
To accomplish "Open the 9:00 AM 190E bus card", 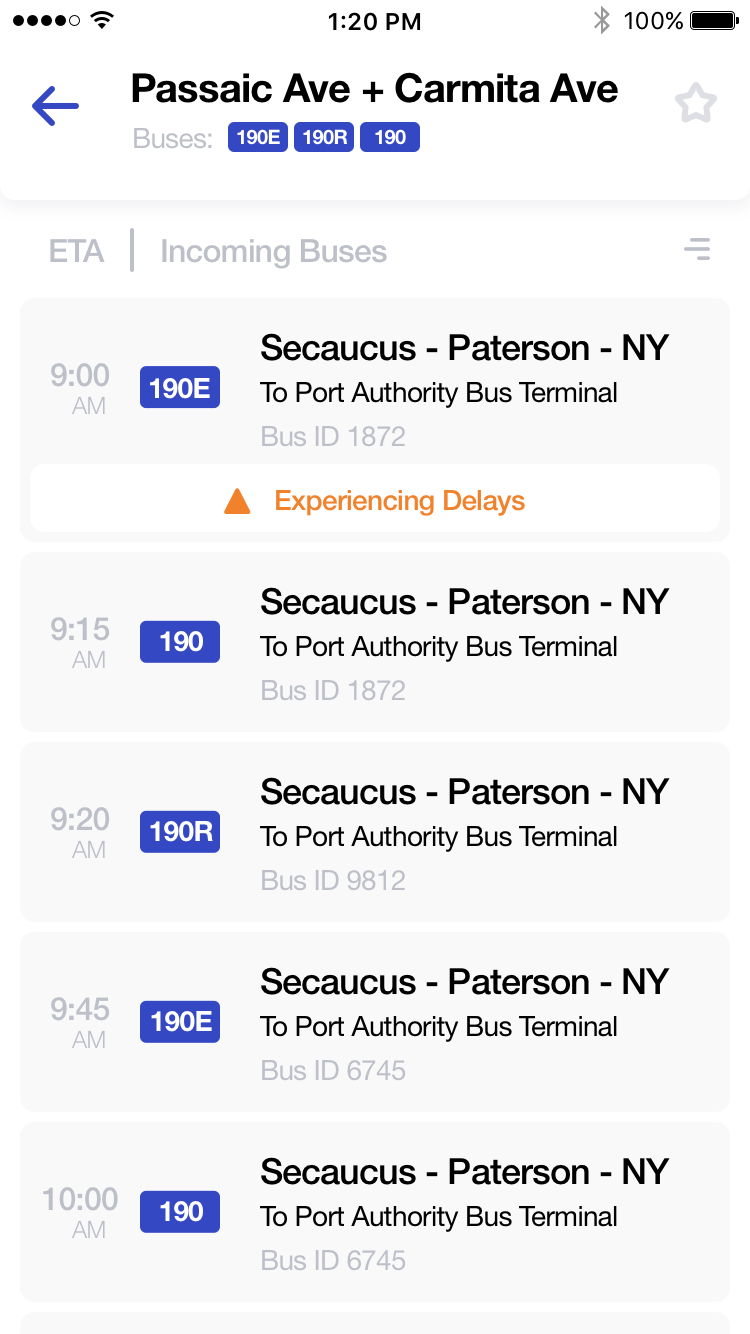I will tap(375, 420).
